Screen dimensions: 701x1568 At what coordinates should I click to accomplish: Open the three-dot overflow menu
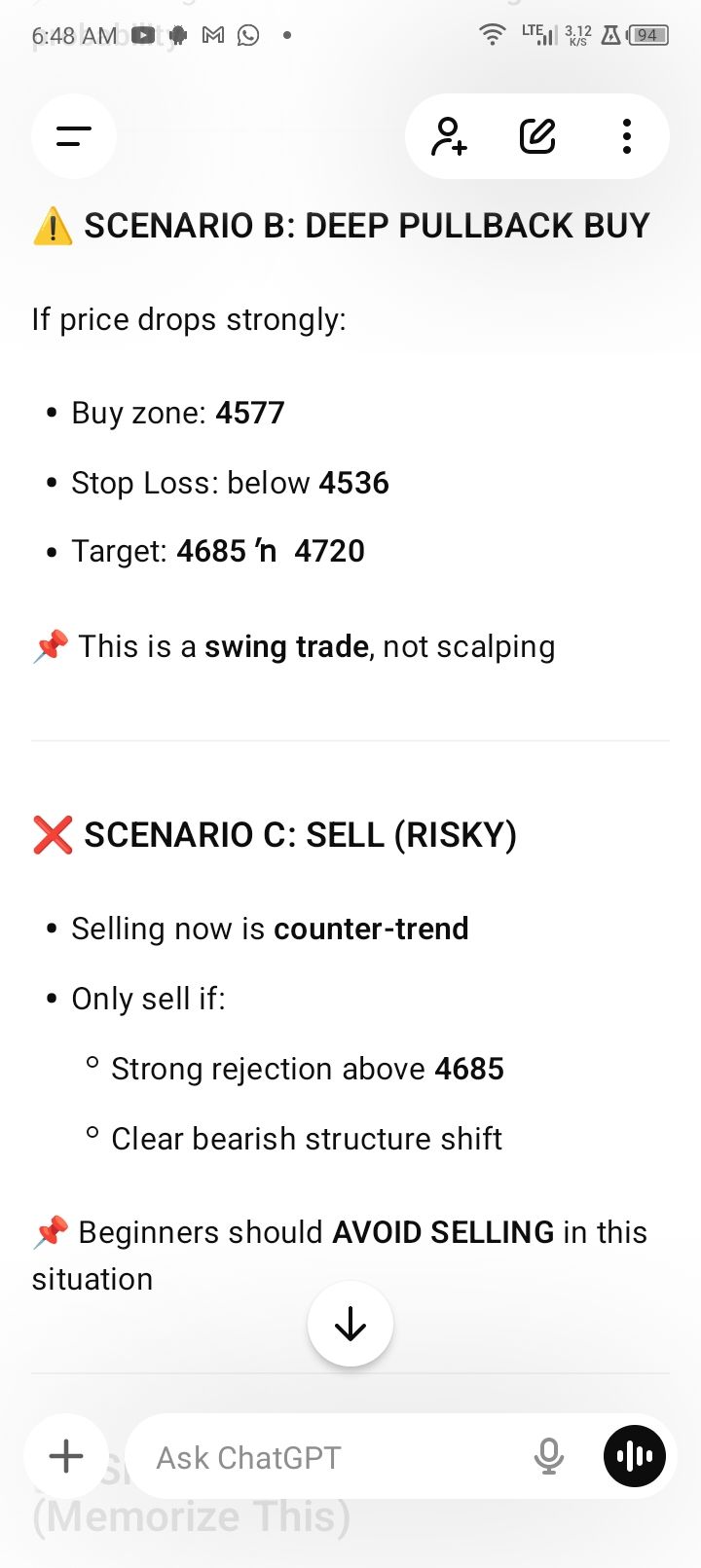pos(626,136)
